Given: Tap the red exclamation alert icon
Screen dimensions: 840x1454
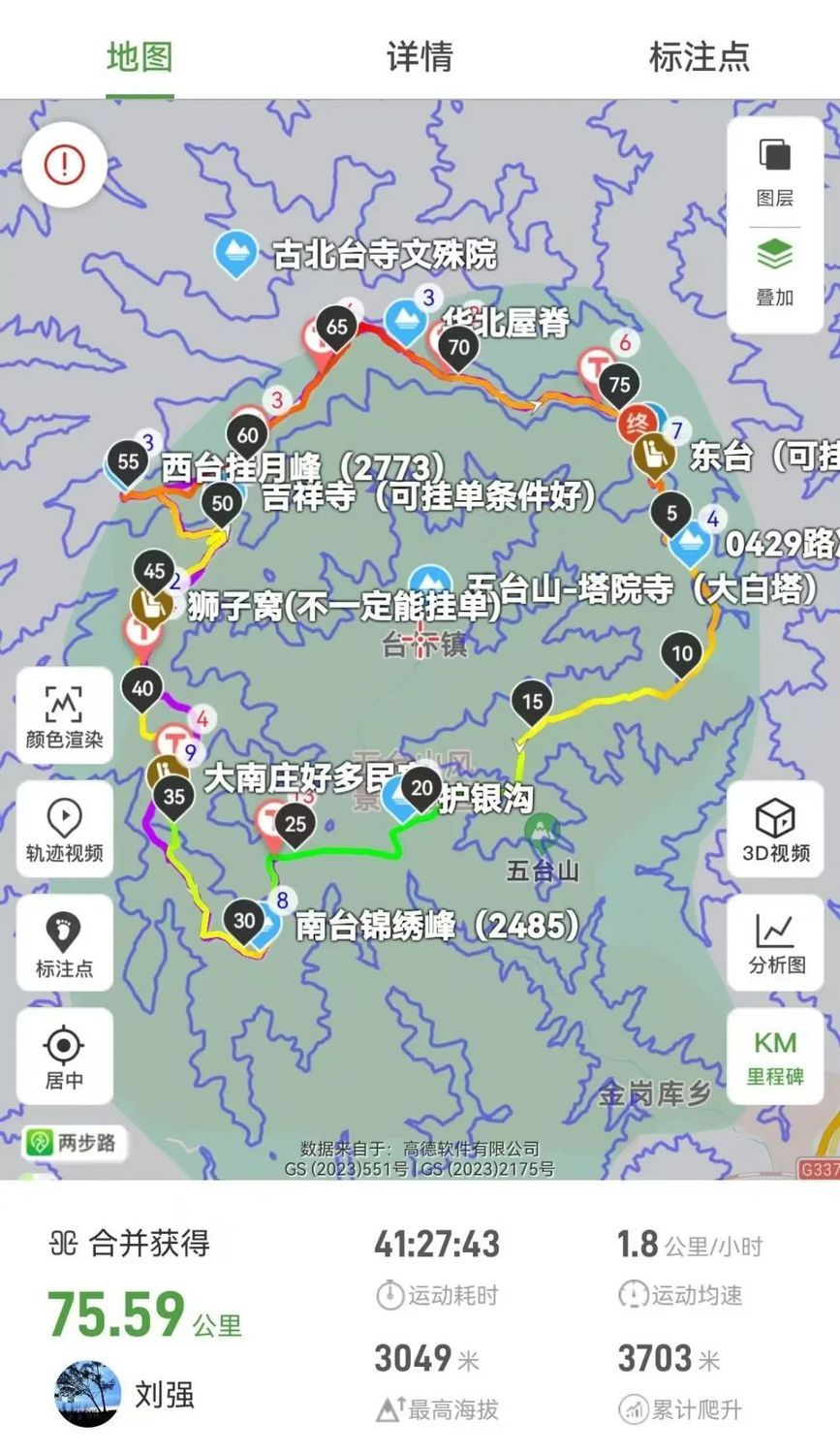Looking at the screenshot, I should coord(64,164).
